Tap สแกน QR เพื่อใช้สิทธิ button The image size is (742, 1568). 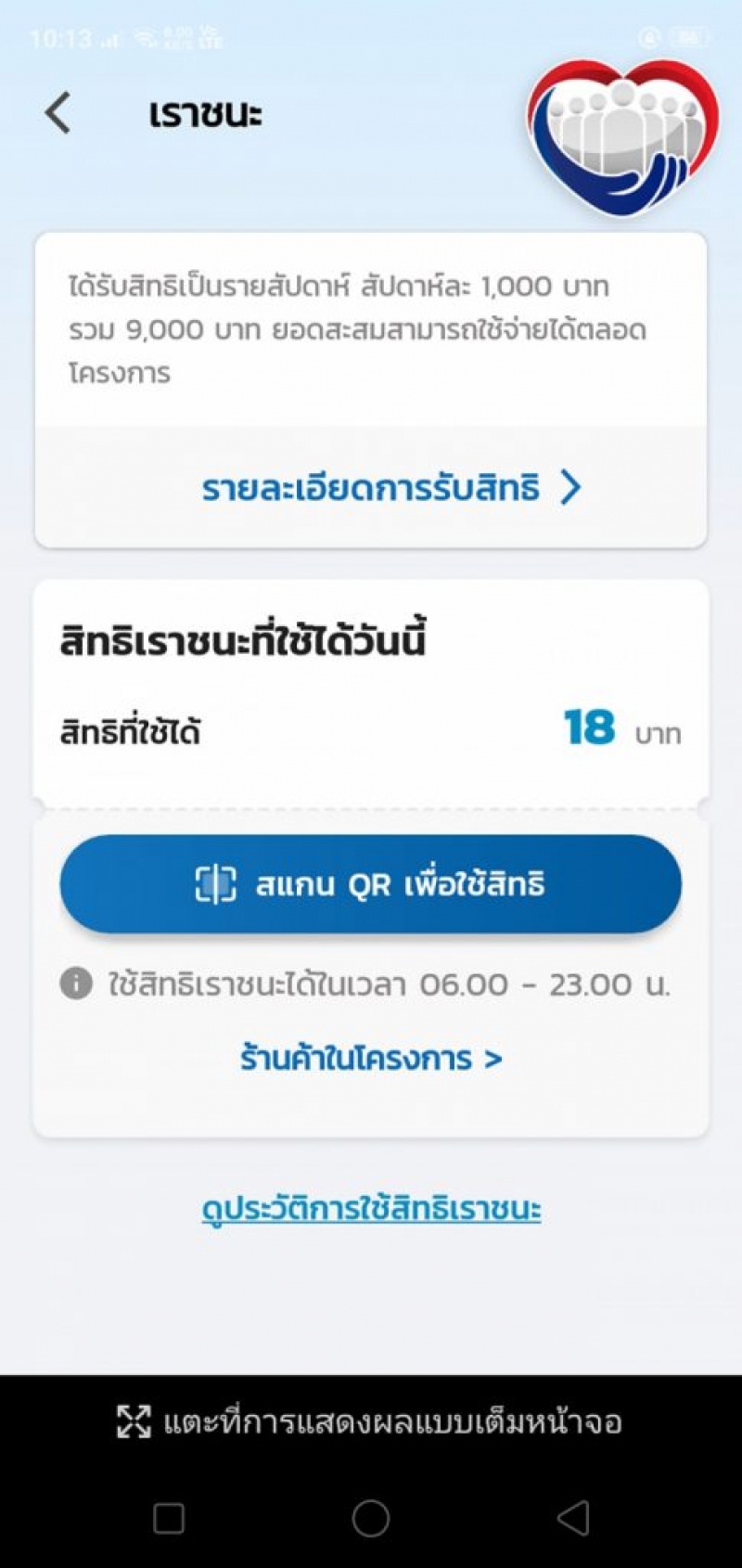(371, 884)
